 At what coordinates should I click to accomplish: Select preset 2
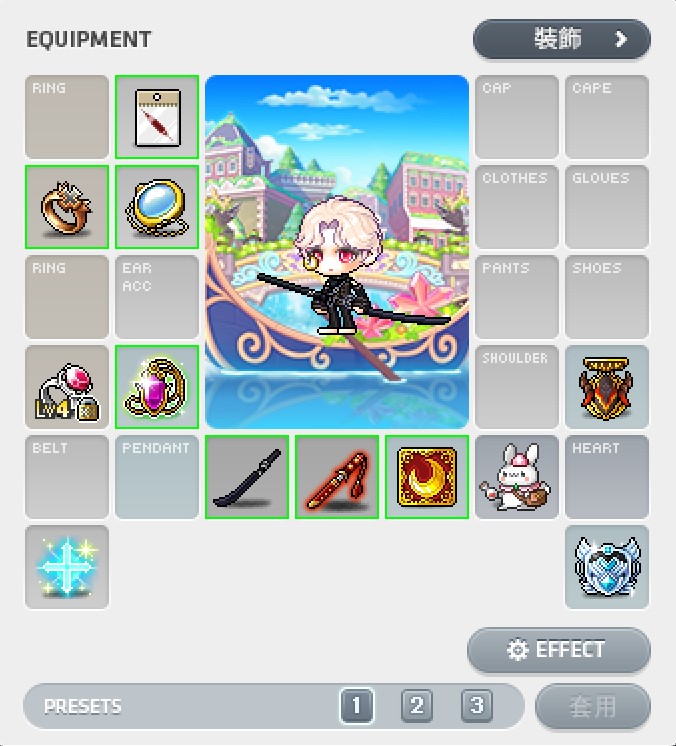coord(417,707)
